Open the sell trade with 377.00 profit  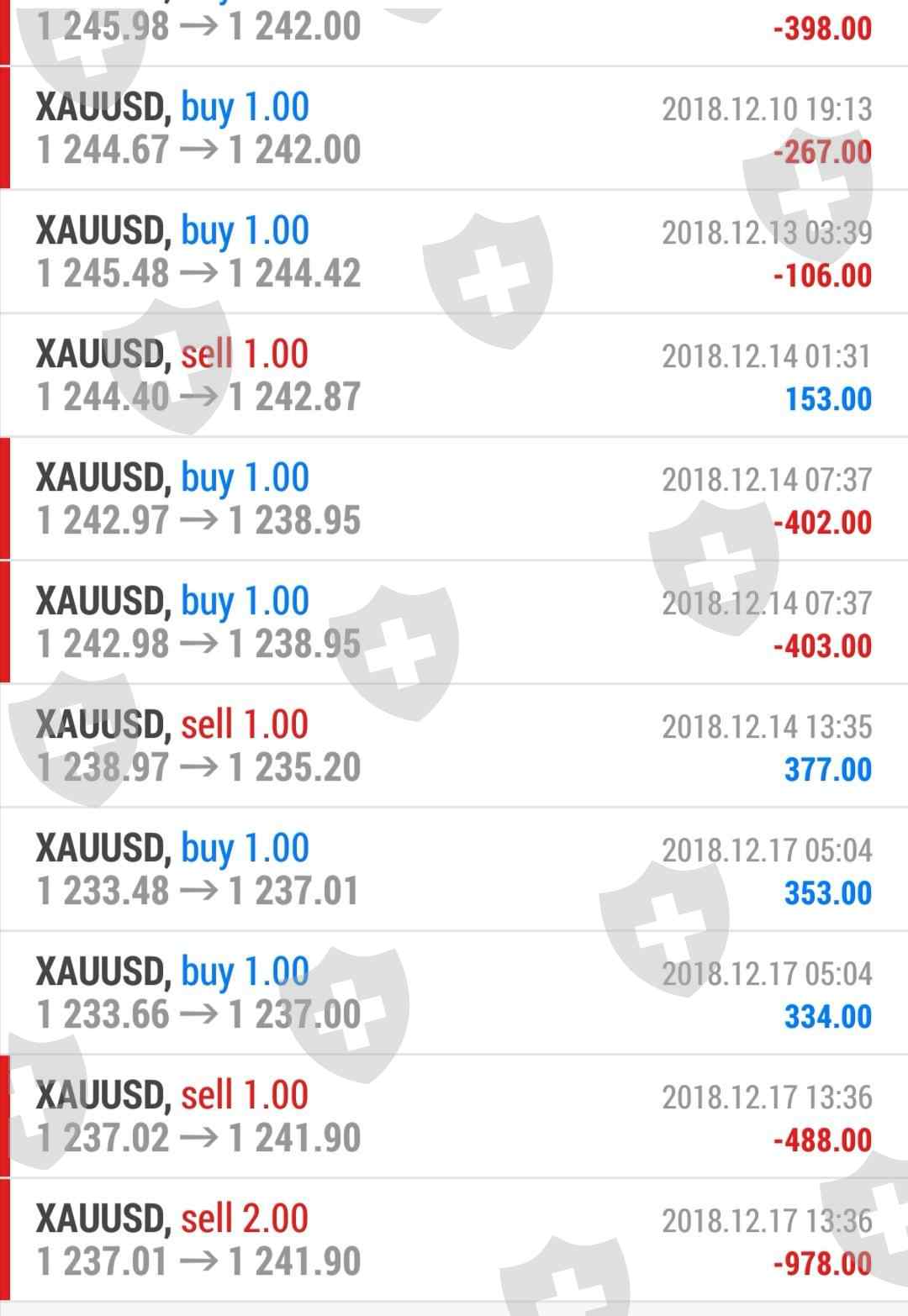[454, 746]
